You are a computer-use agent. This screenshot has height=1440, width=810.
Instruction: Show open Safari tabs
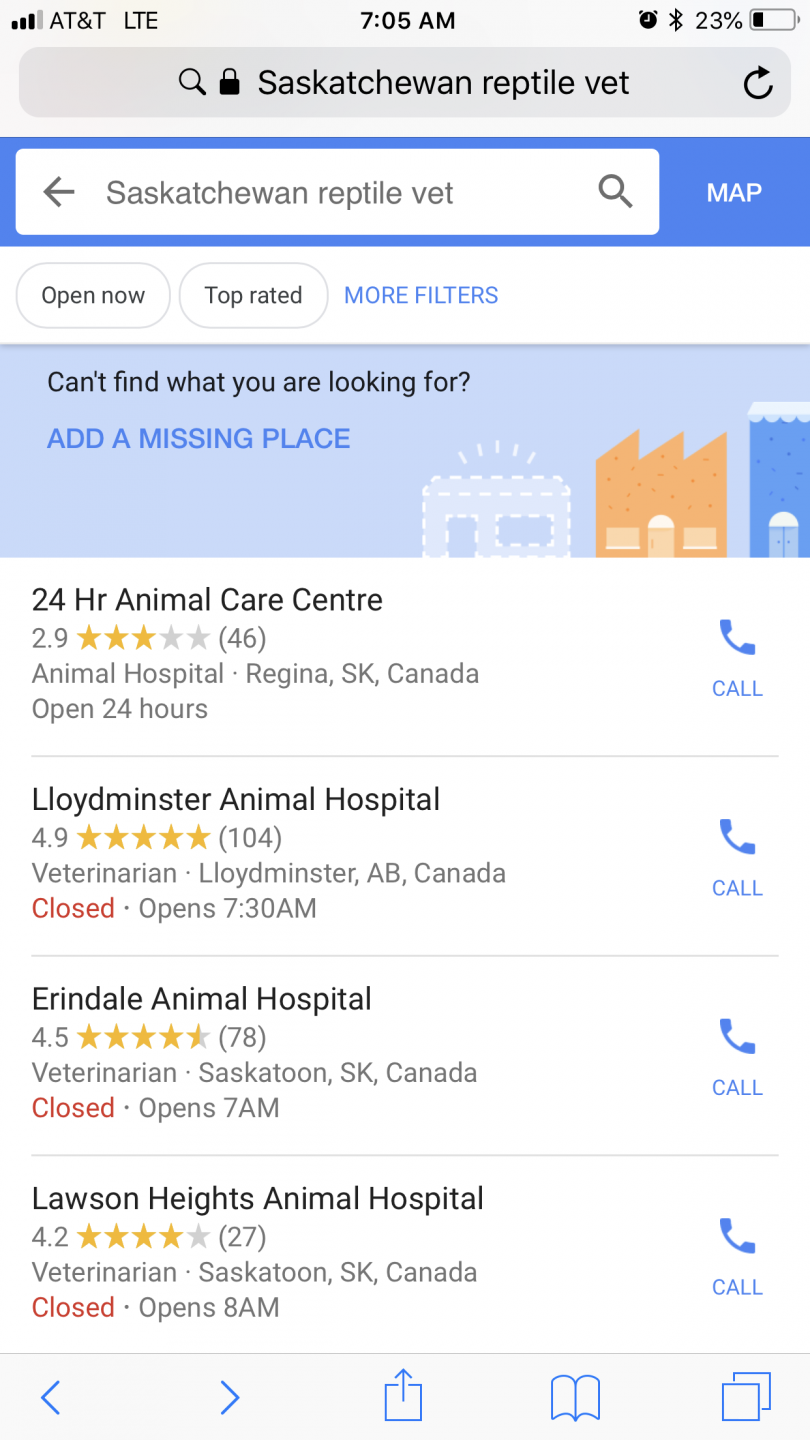click(746, 1396)
